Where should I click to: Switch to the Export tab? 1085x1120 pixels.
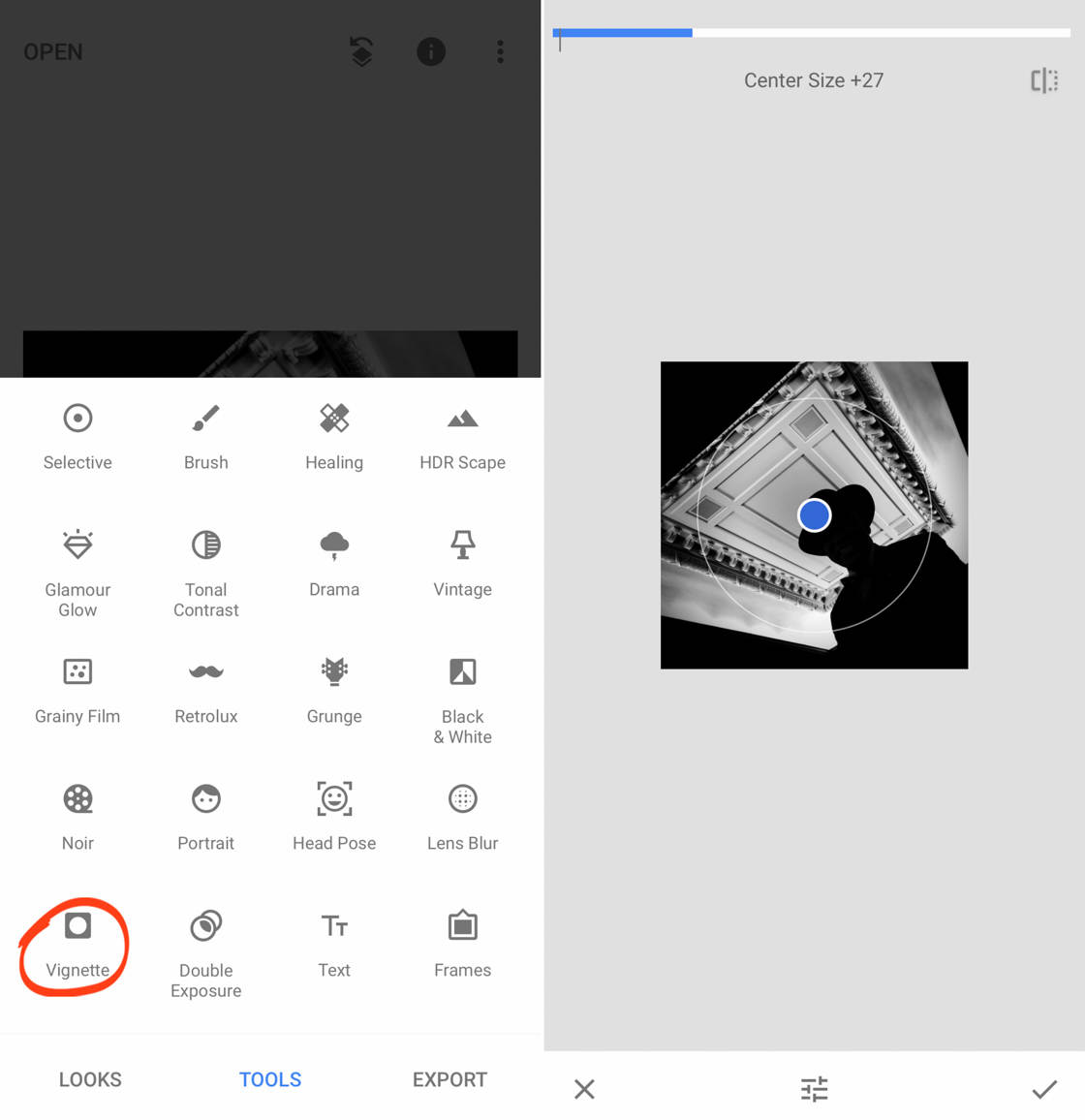coord(449,1079)
